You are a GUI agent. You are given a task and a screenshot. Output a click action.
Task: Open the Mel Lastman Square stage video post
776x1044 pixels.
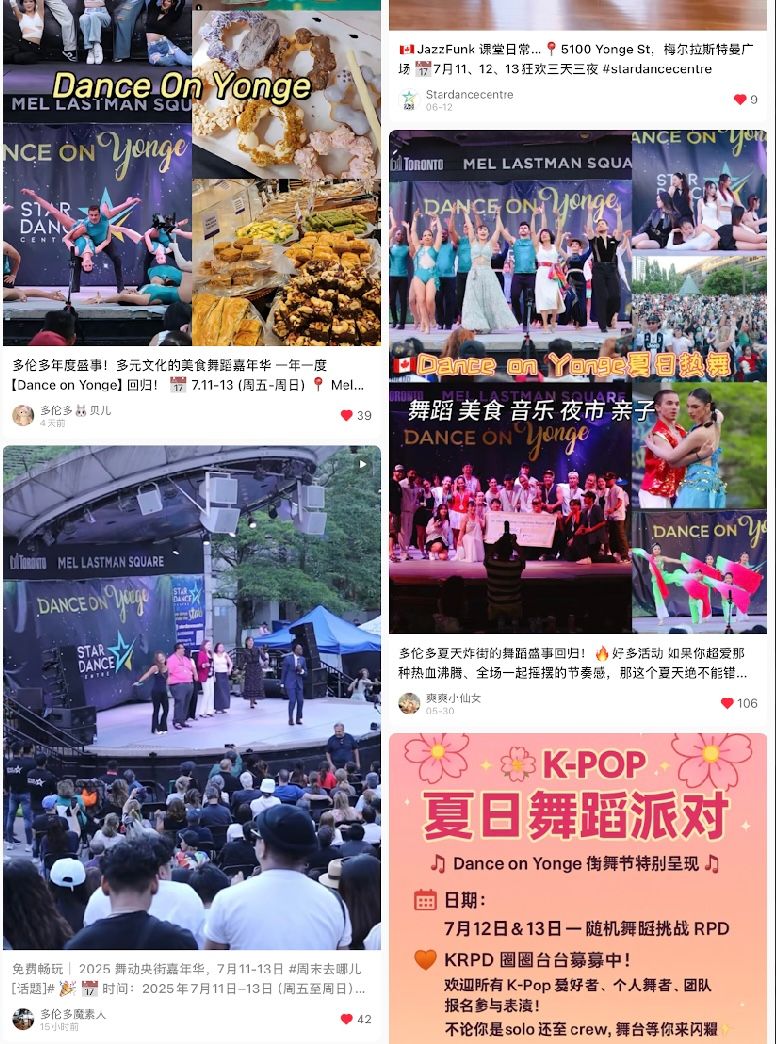click(x=192, y=700)
